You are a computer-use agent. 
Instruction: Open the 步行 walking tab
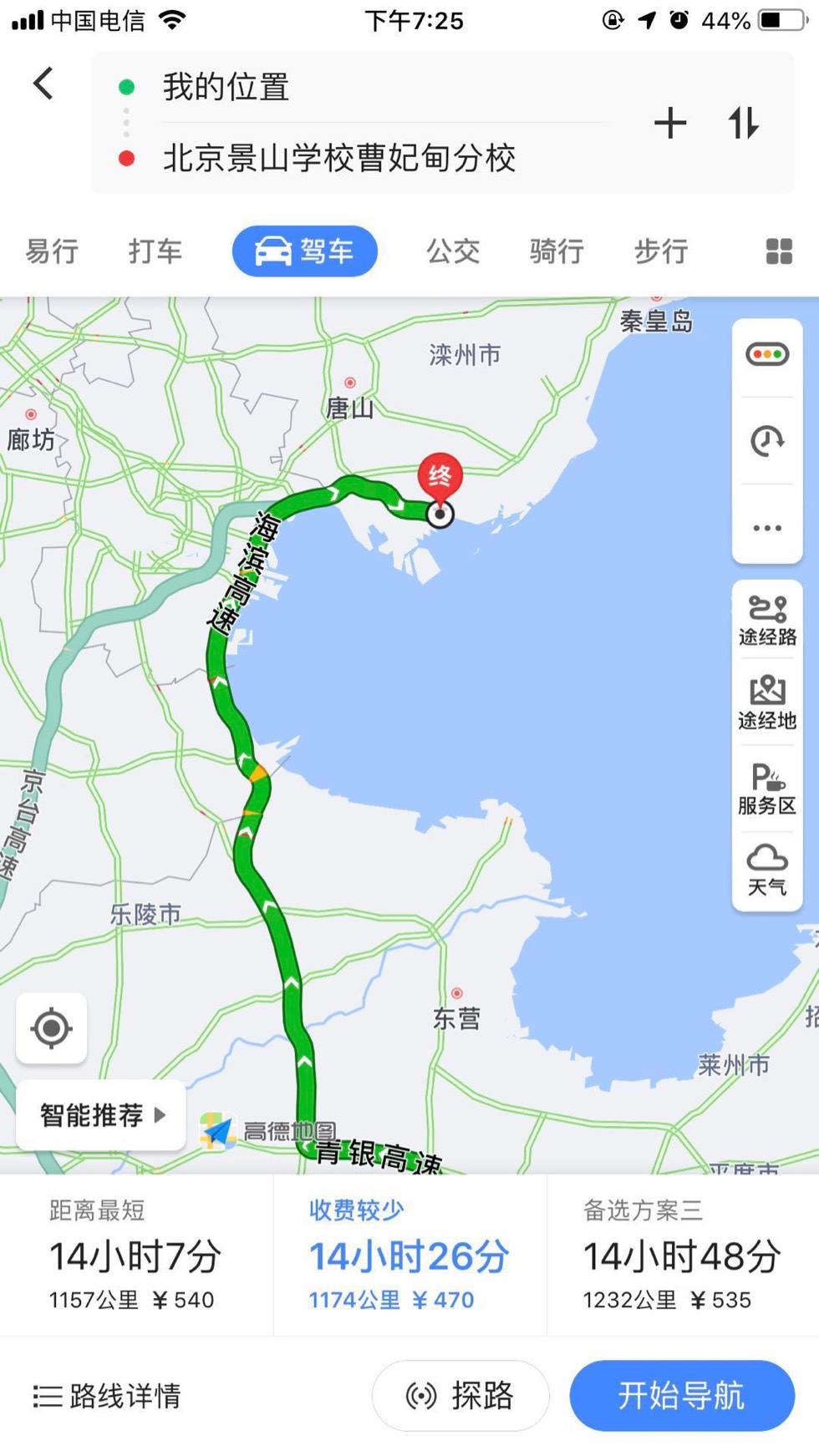660,251
